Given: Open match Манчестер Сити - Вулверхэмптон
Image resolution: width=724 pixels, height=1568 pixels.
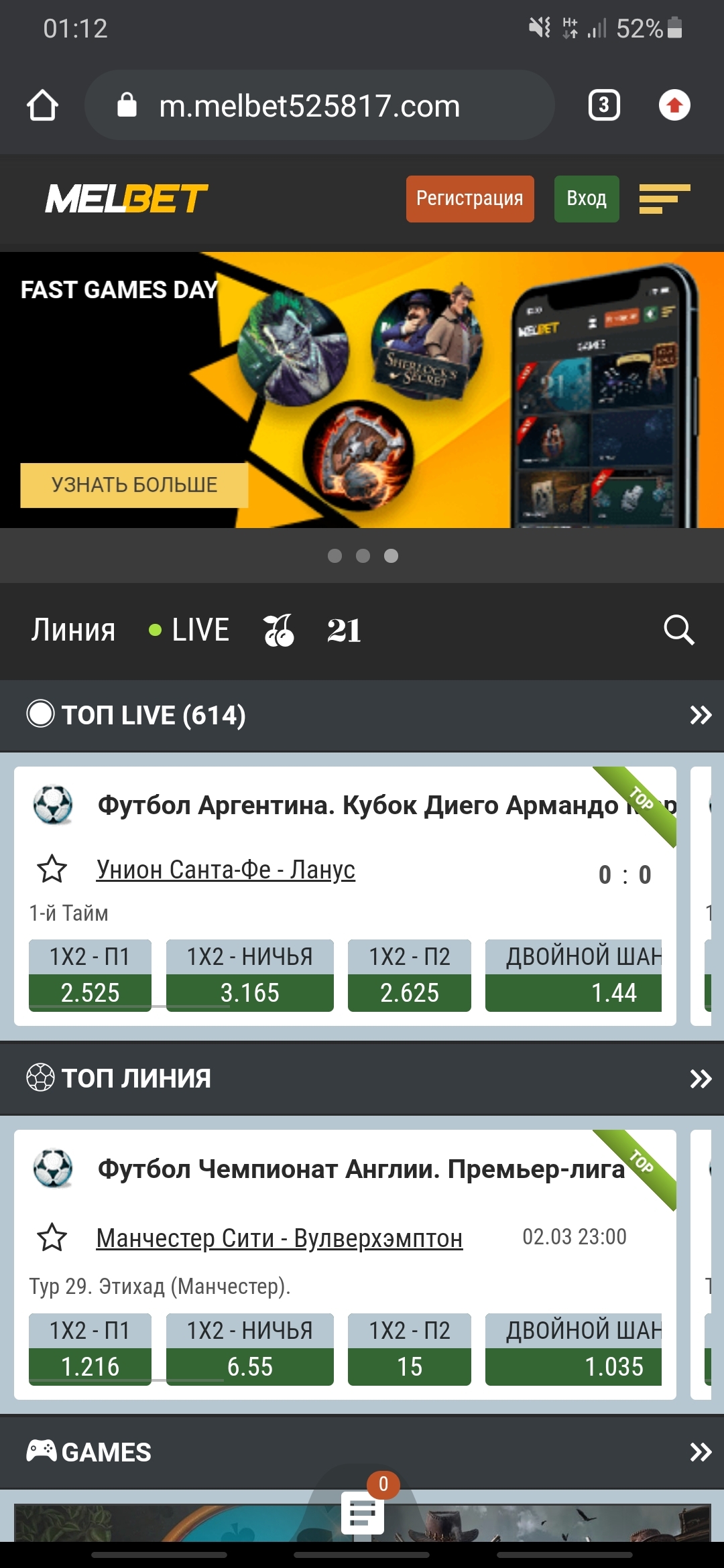Looking at the screenshot, I should tap(280, 1238).
